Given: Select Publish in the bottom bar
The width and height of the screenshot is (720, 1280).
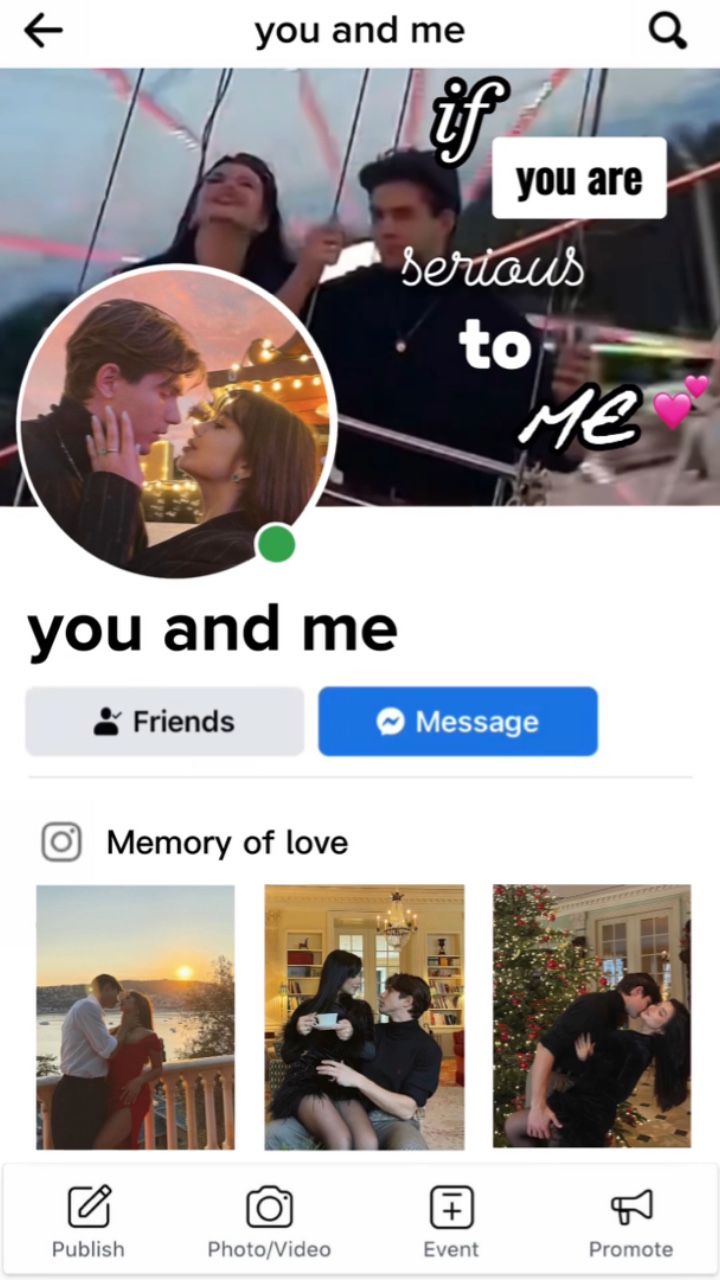Looking at the screenshot, I should click(x=89, y=1222).
